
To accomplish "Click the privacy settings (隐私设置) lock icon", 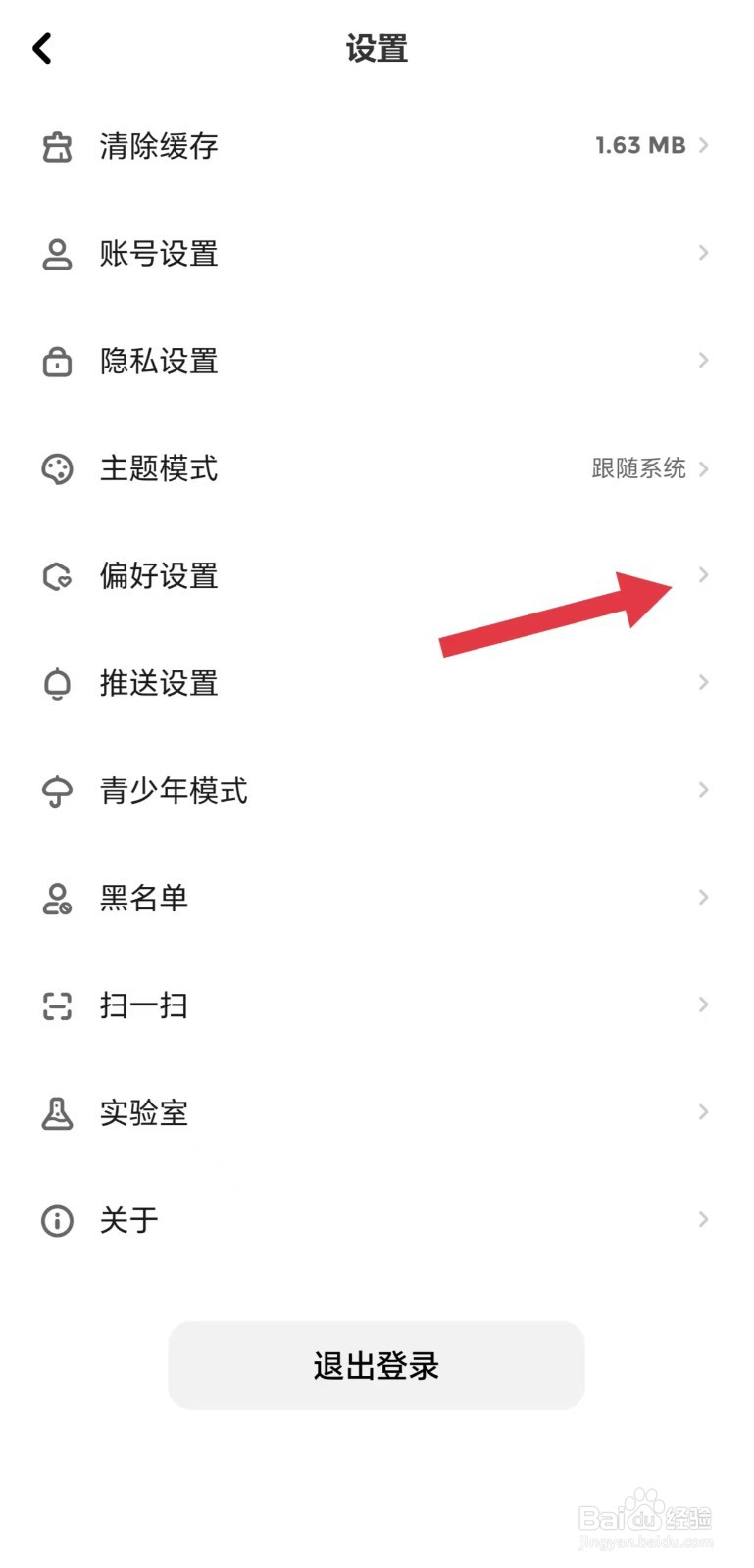I will [57, 361].
